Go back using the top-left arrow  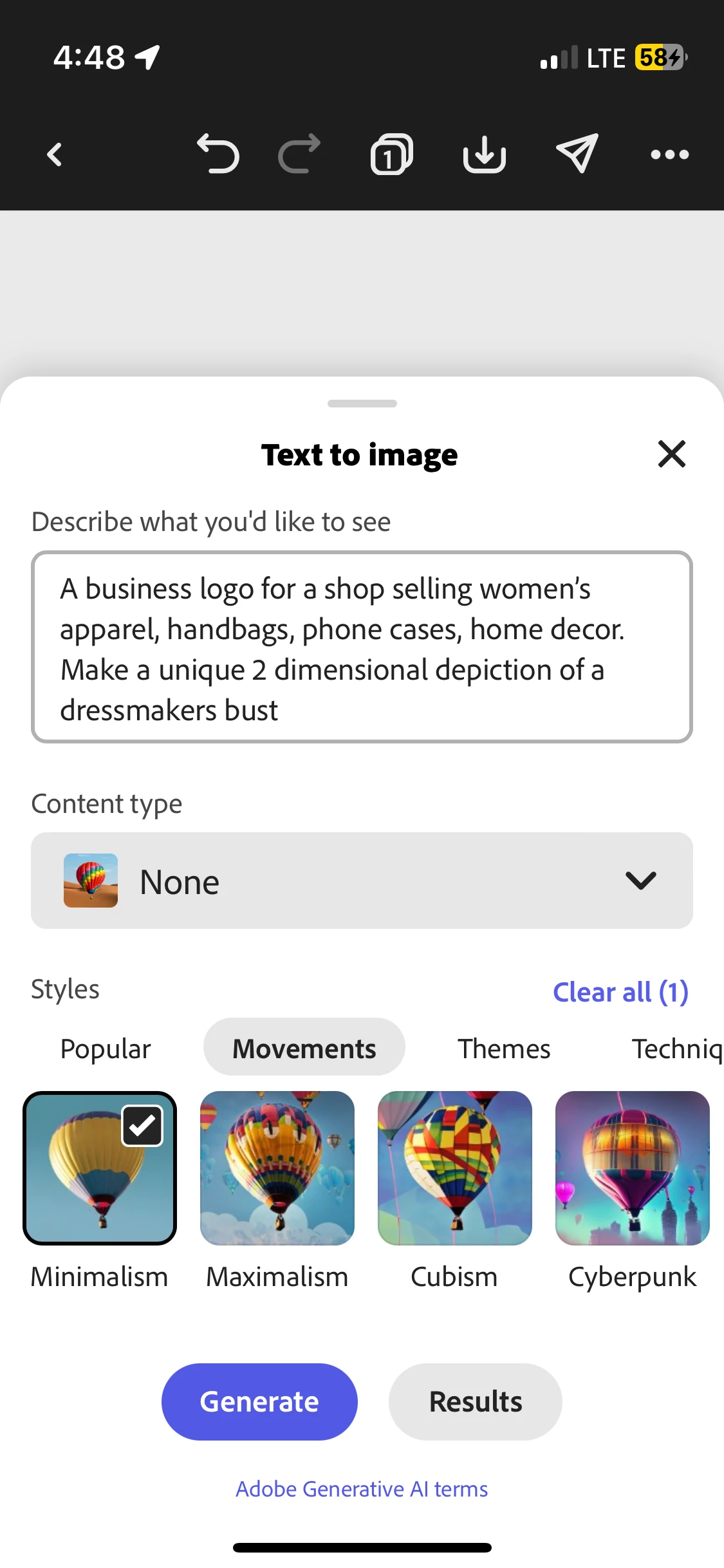[x=55, y=154]
